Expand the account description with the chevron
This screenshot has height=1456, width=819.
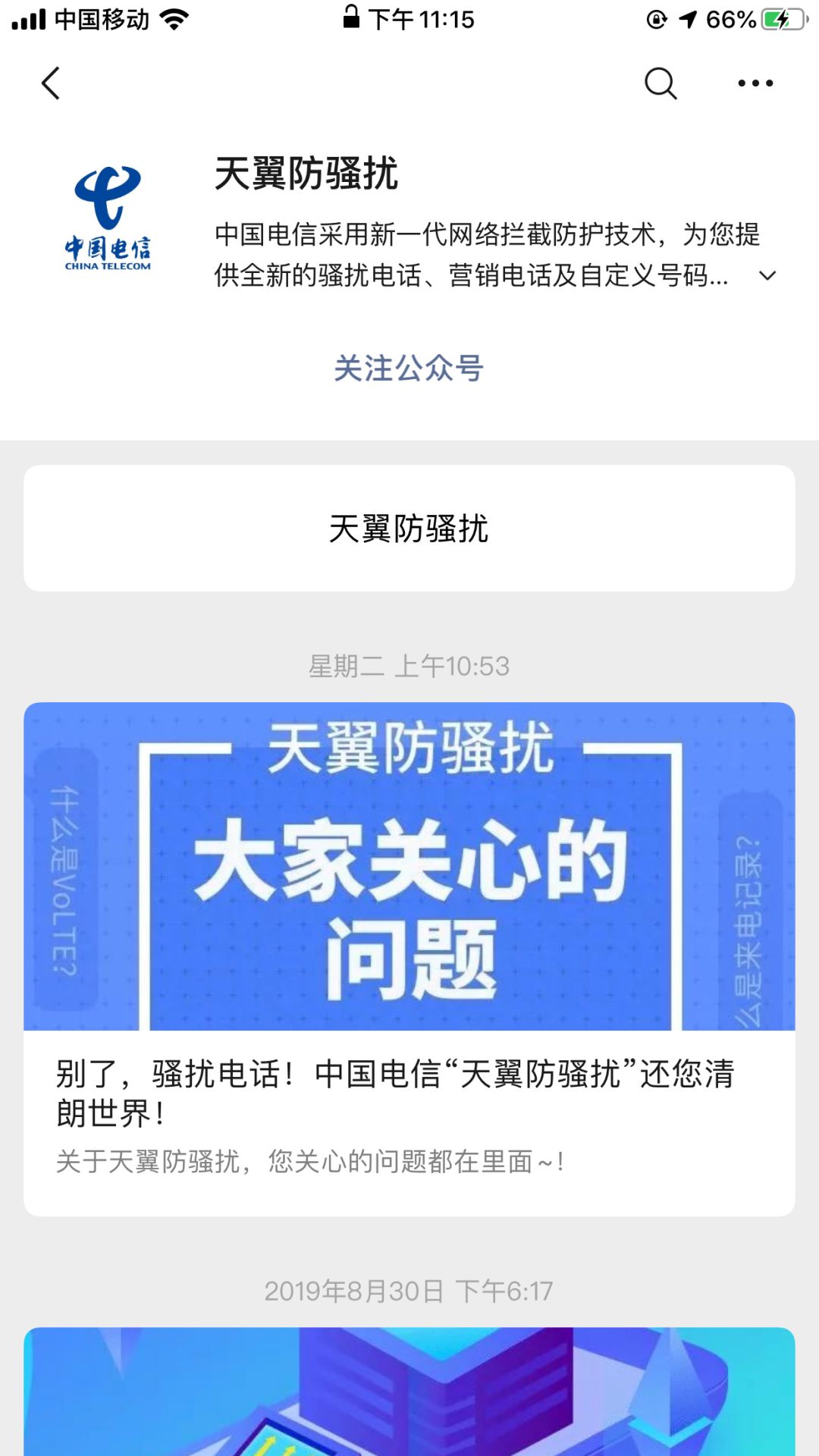click(x=767, y=276)
